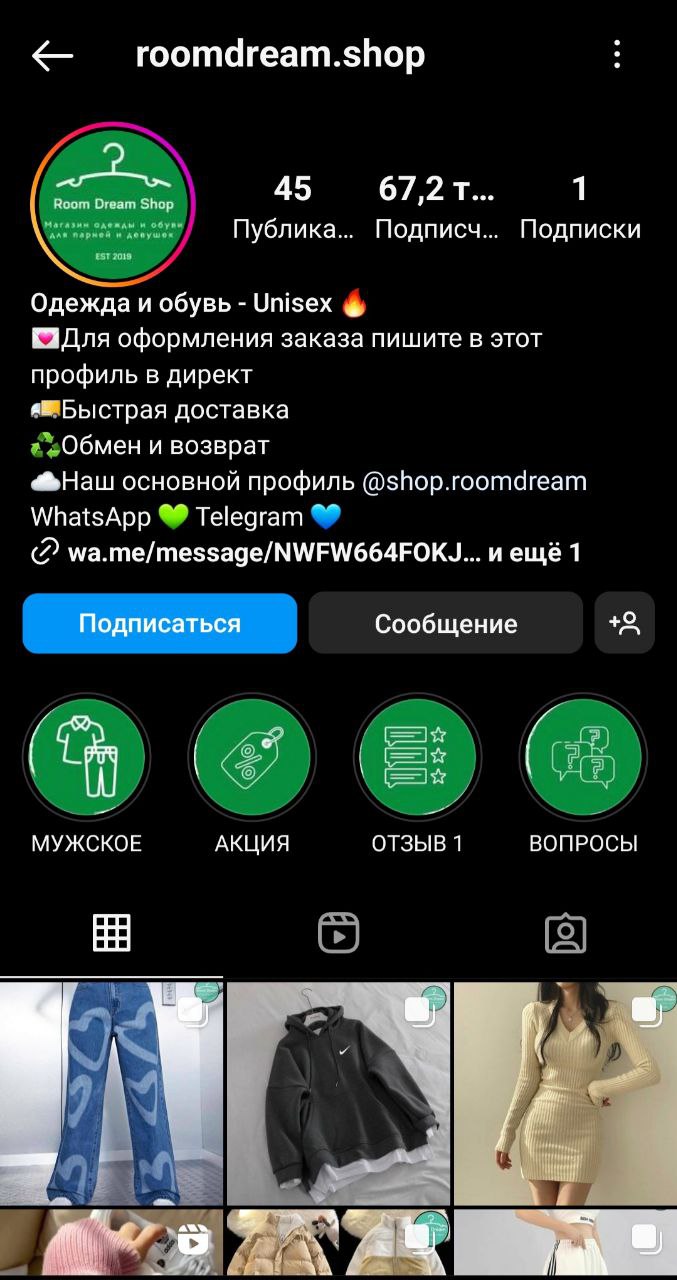Screen dimensions: 677x1280
Task: Open the АКЦИЯ story highlight
Action: point(252,758)
